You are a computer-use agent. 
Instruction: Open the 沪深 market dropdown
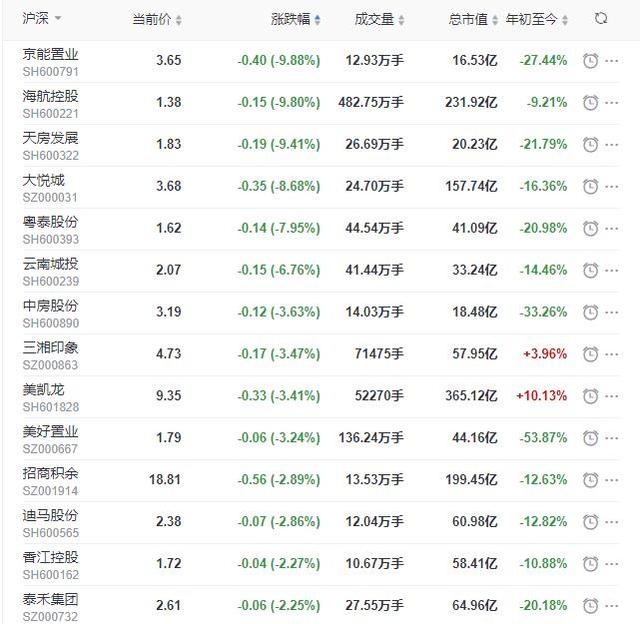pos(42,19)
